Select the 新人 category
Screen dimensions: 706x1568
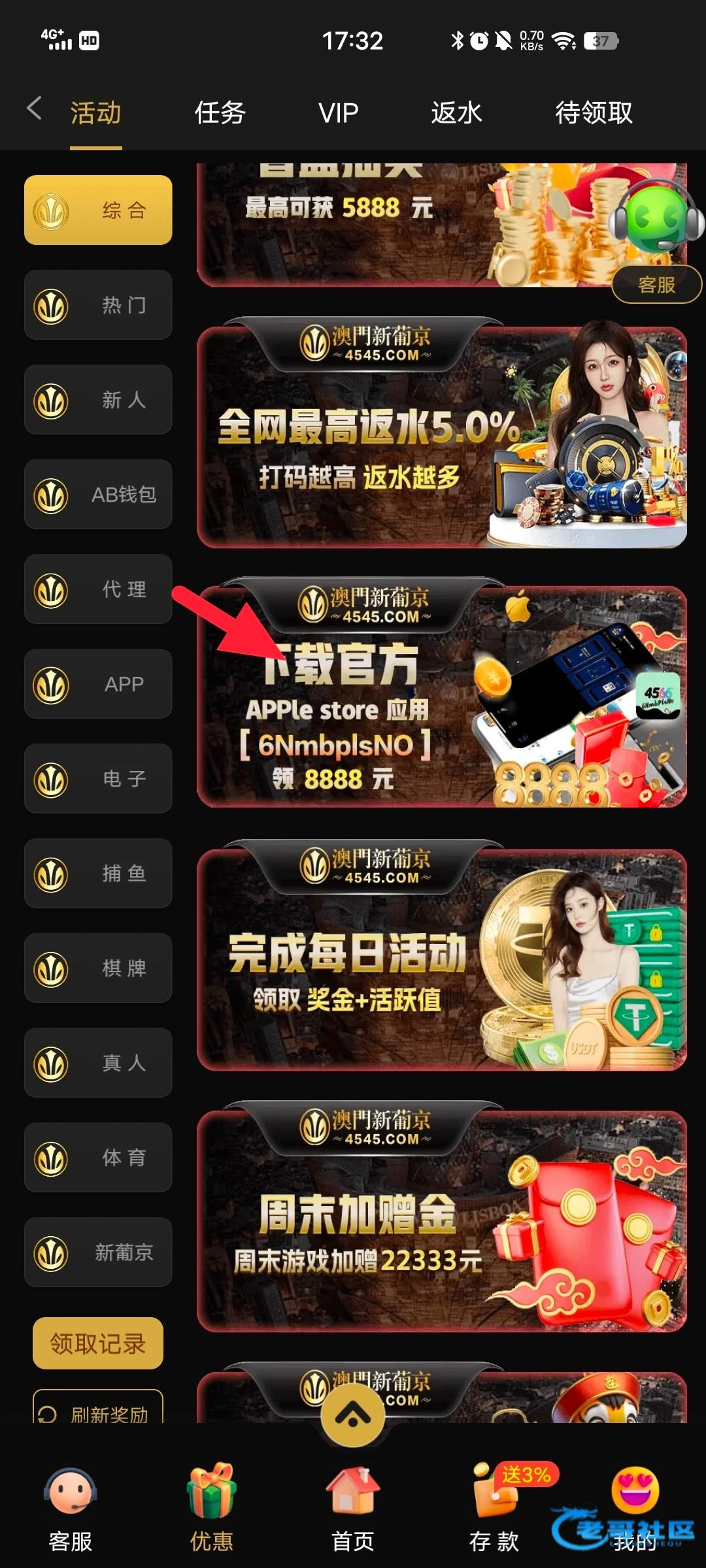coord(98,399)
